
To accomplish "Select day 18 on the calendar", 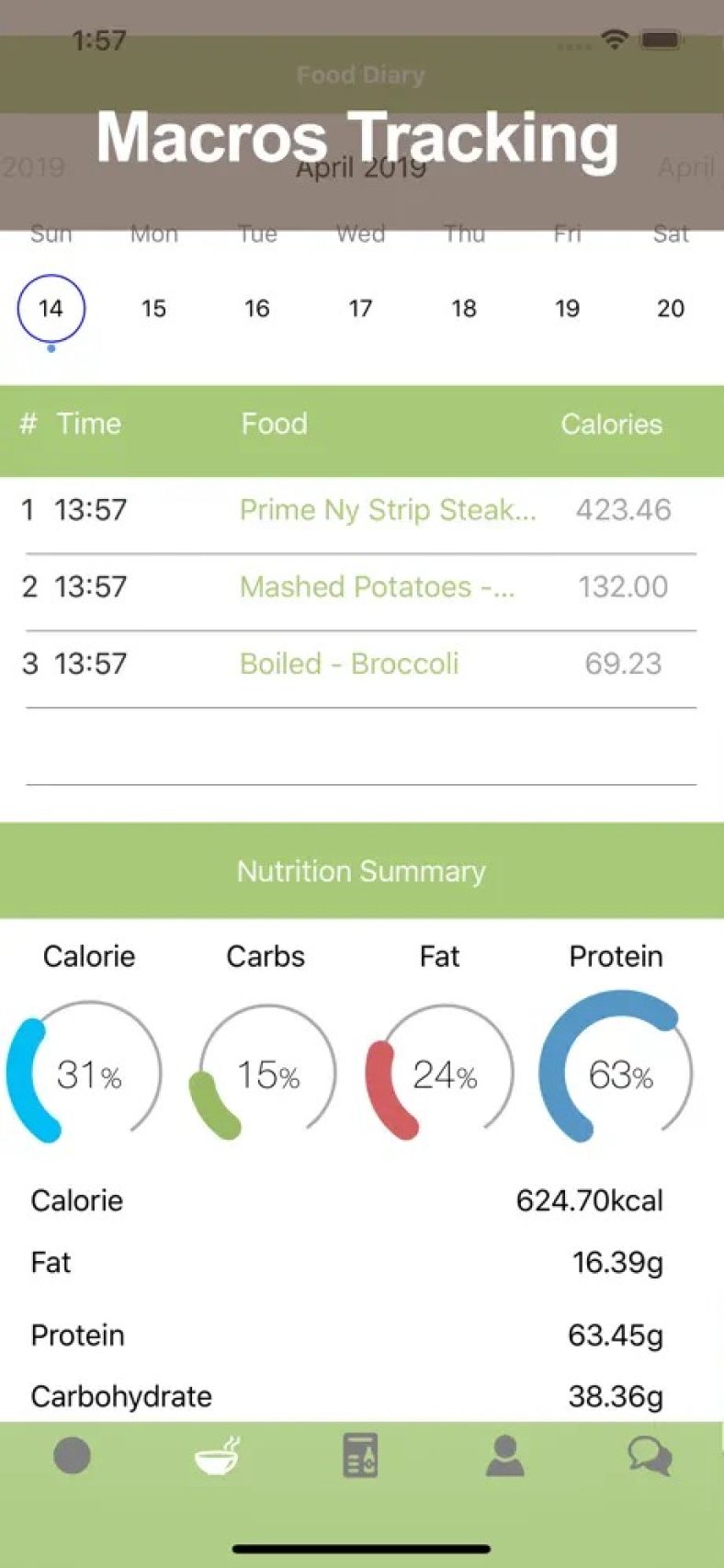I will pyautogui.click(x=464, y=309).
